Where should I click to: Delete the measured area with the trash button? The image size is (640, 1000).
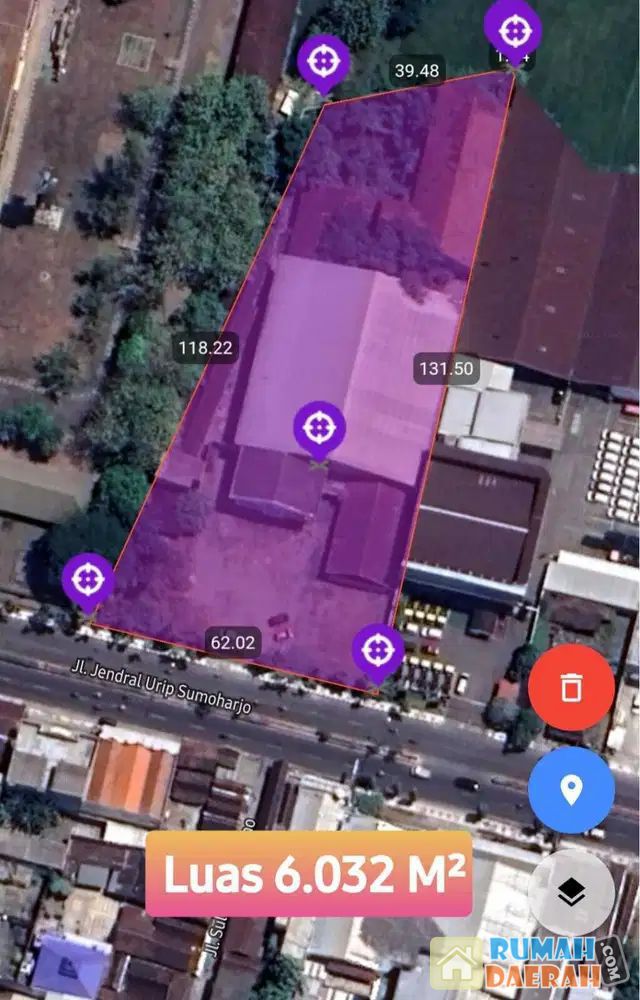(x=571, y=687)
